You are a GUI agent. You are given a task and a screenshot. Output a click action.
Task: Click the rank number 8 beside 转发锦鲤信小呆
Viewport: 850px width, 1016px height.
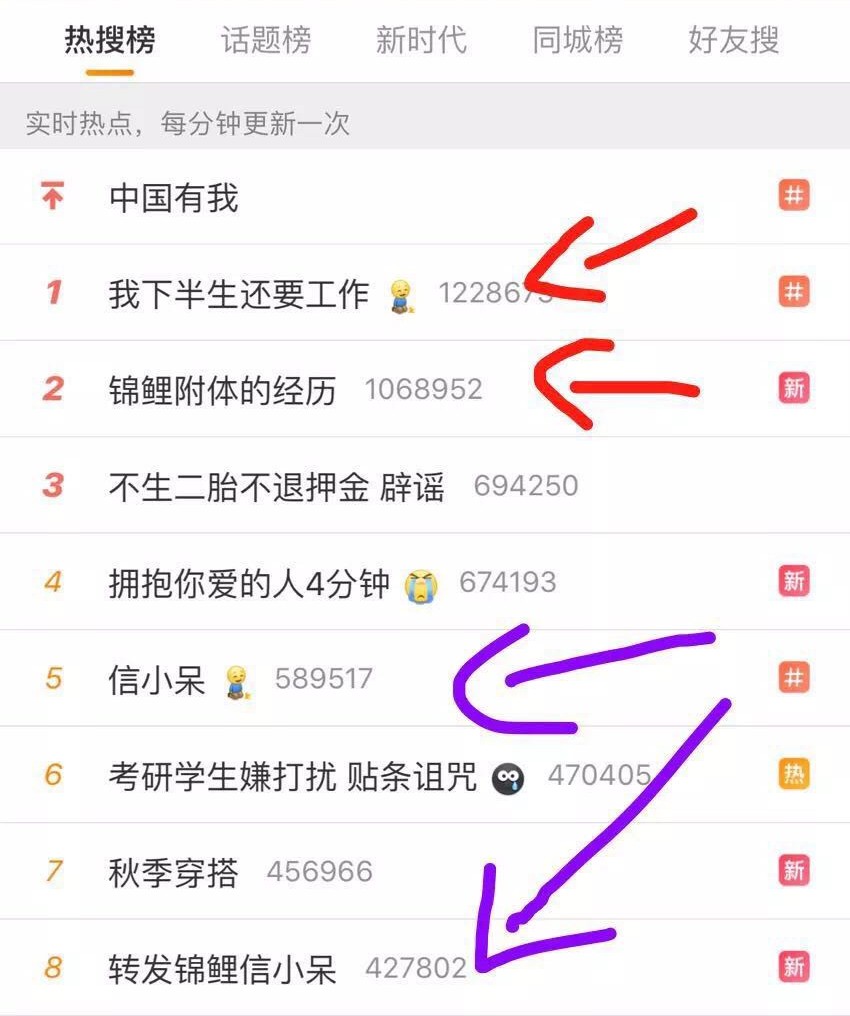coord(52,968)
